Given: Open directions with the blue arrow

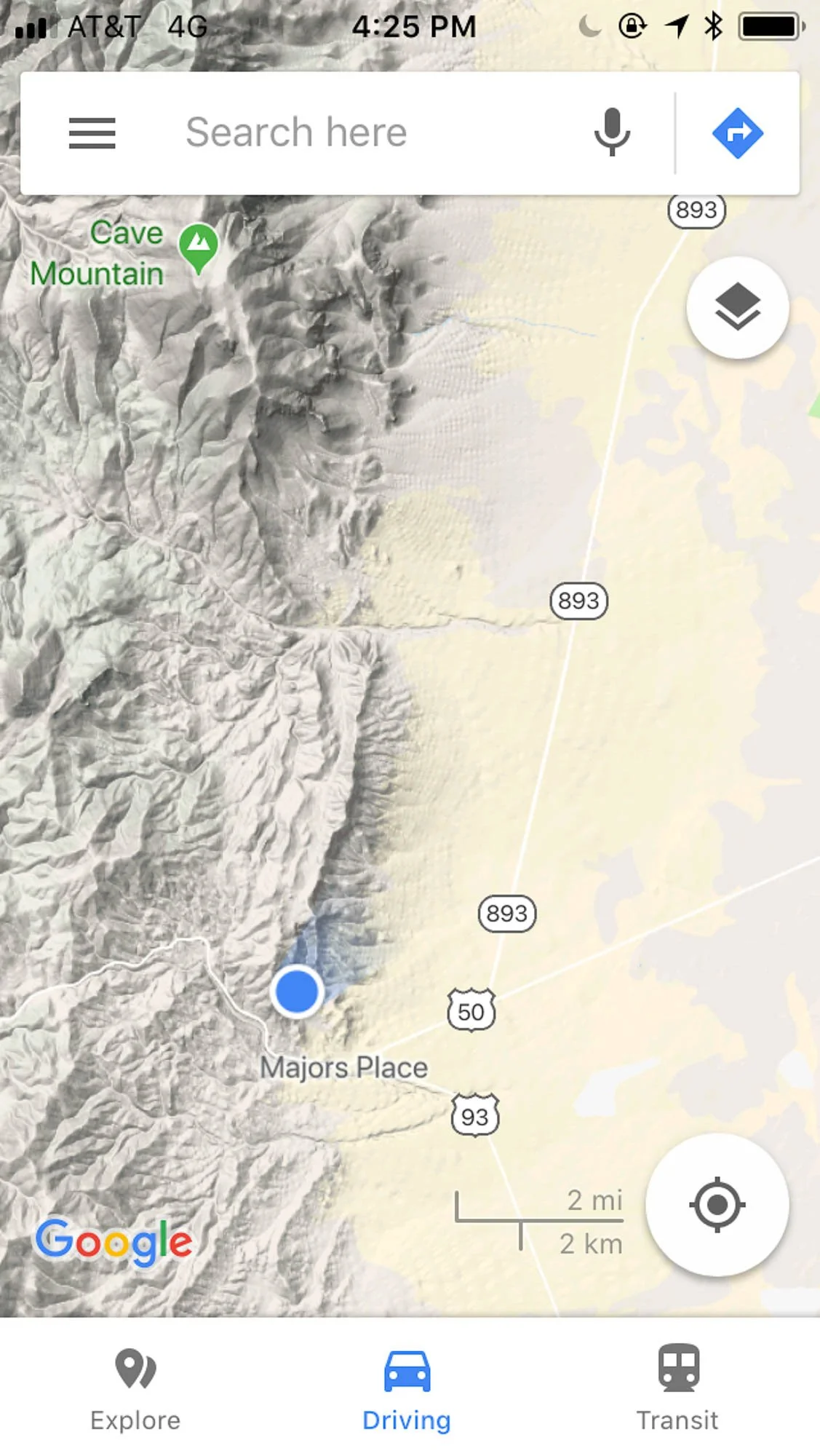Looking at the screenshot, I should [x=738, y=133].
